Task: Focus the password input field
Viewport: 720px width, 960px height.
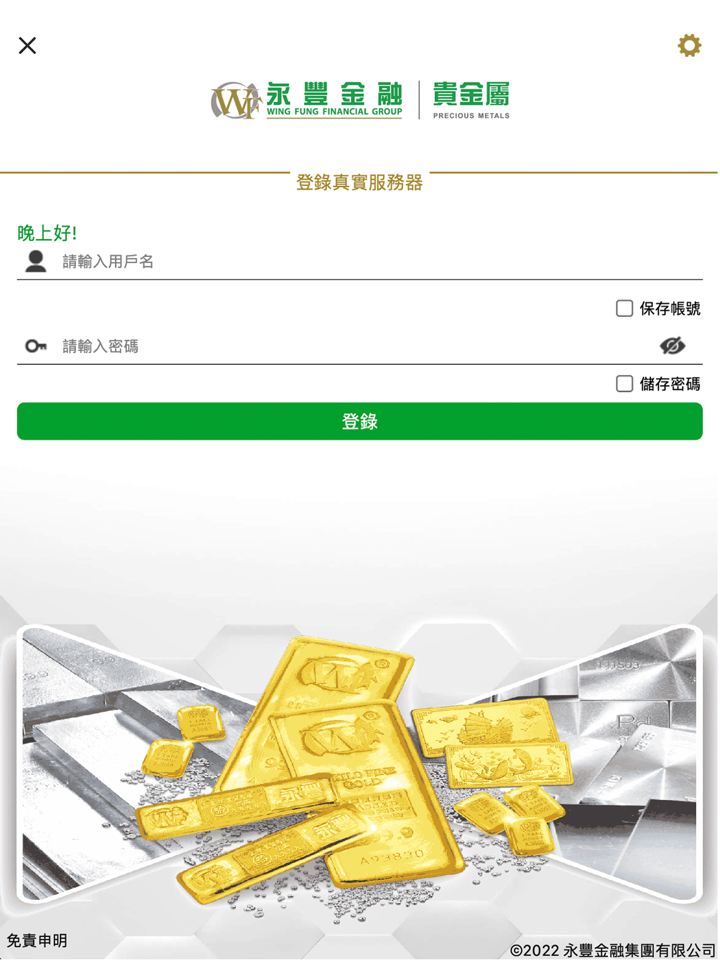Action: tap(340, 346)
